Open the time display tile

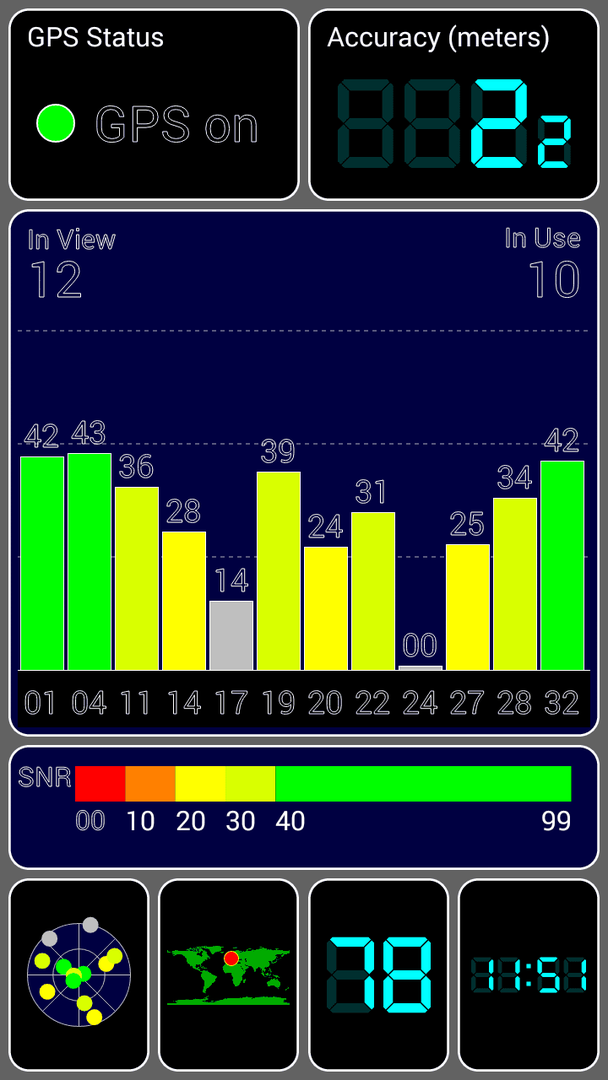(x=529, y=974)
